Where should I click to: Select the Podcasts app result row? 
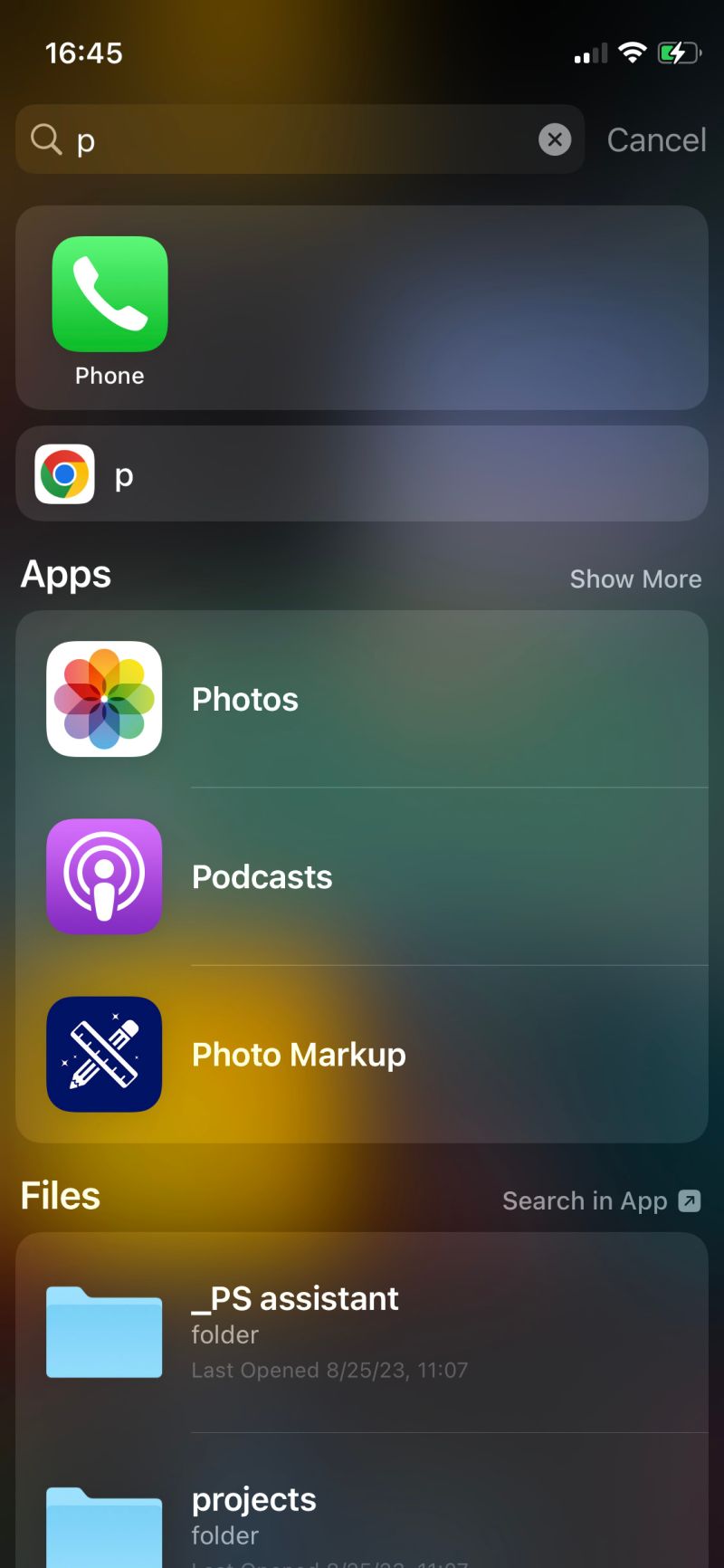[x=362, y=875]
